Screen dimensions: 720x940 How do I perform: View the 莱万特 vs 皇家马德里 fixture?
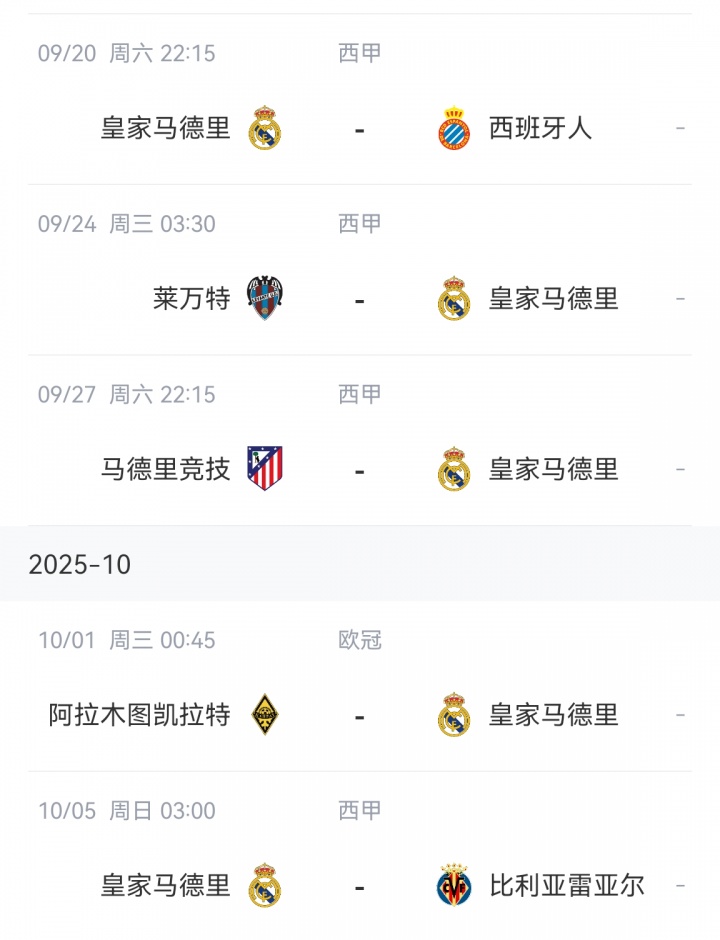click(x=360, y=299)
